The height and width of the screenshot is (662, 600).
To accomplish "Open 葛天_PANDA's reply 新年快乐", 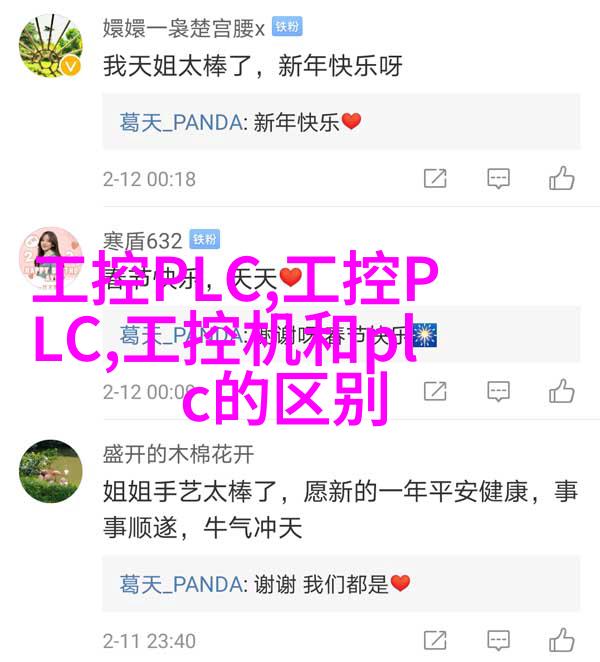I will (x=240, y=122).
